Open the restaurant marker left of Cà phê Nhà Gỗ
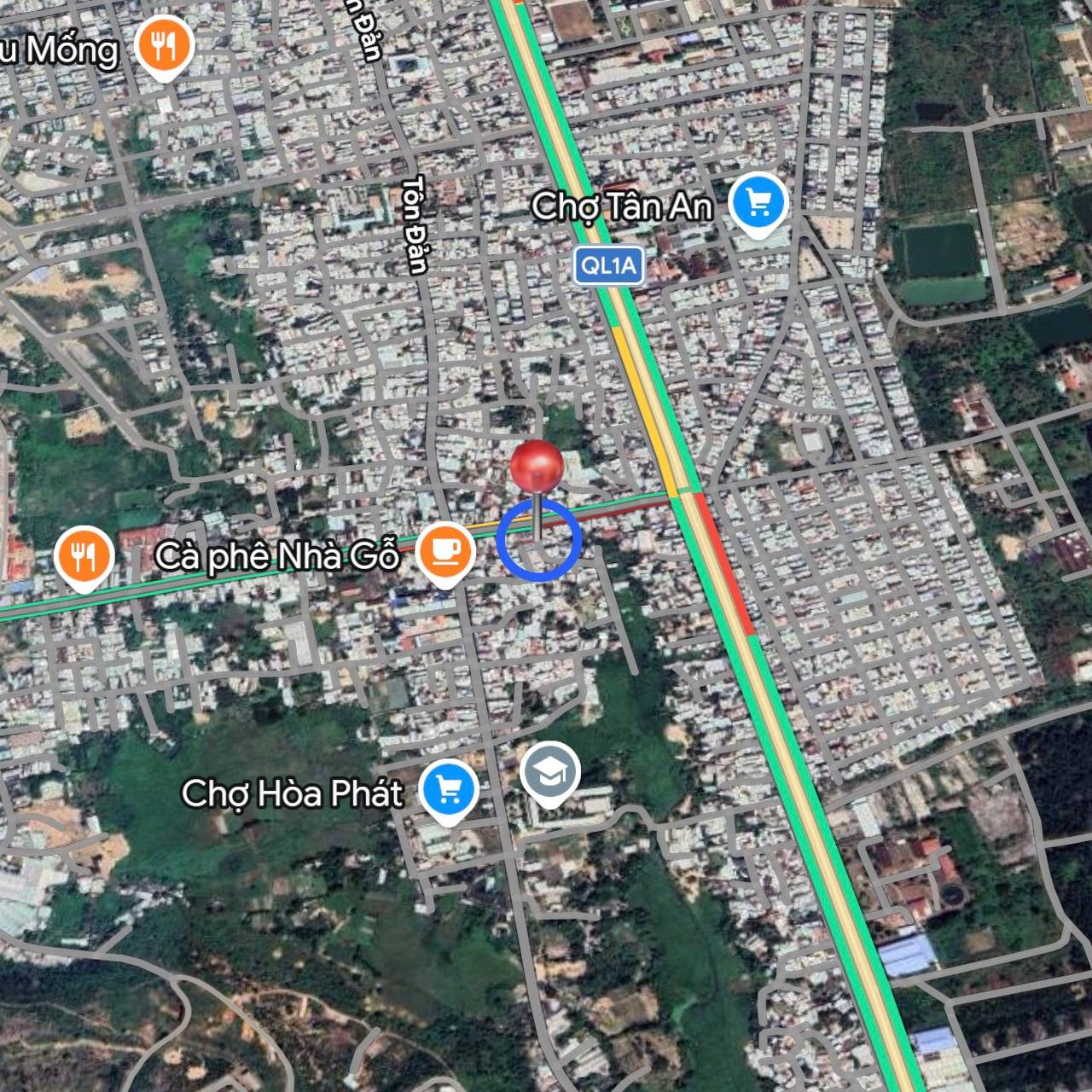 tap(84, 556)
